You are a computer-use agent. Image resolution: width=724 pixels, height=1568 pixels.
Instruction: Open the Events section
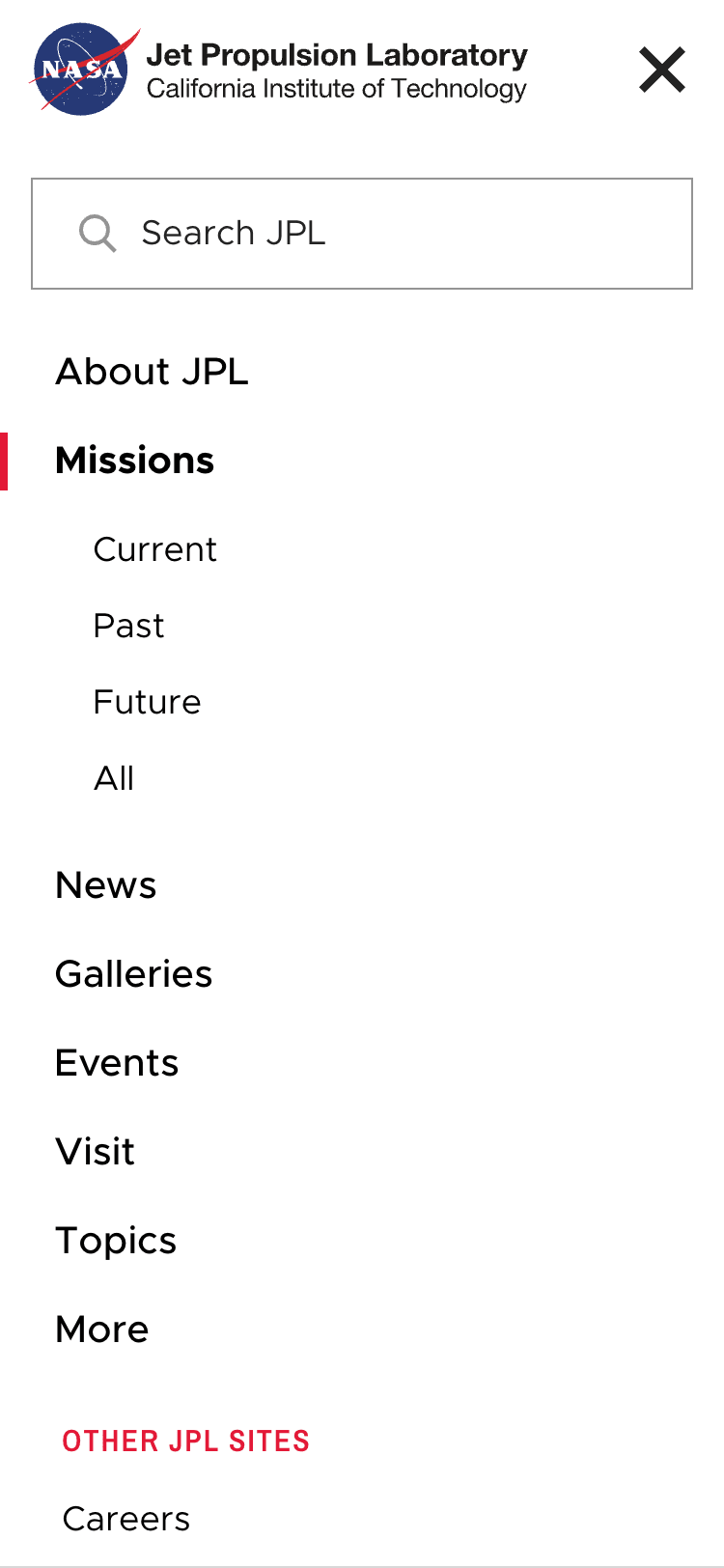(x=117, y=1063)
